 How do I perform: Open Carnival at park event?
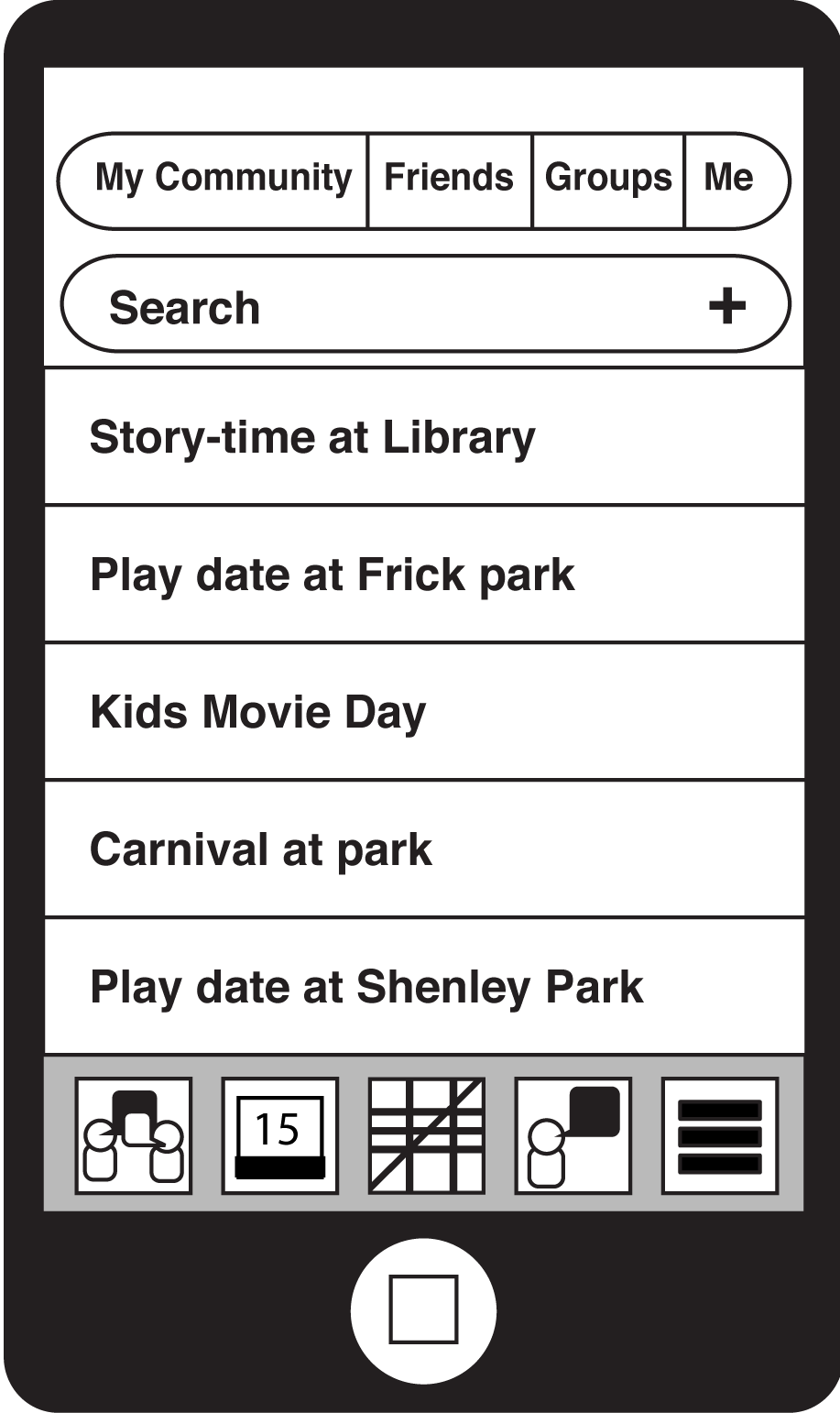click(424, 849)
